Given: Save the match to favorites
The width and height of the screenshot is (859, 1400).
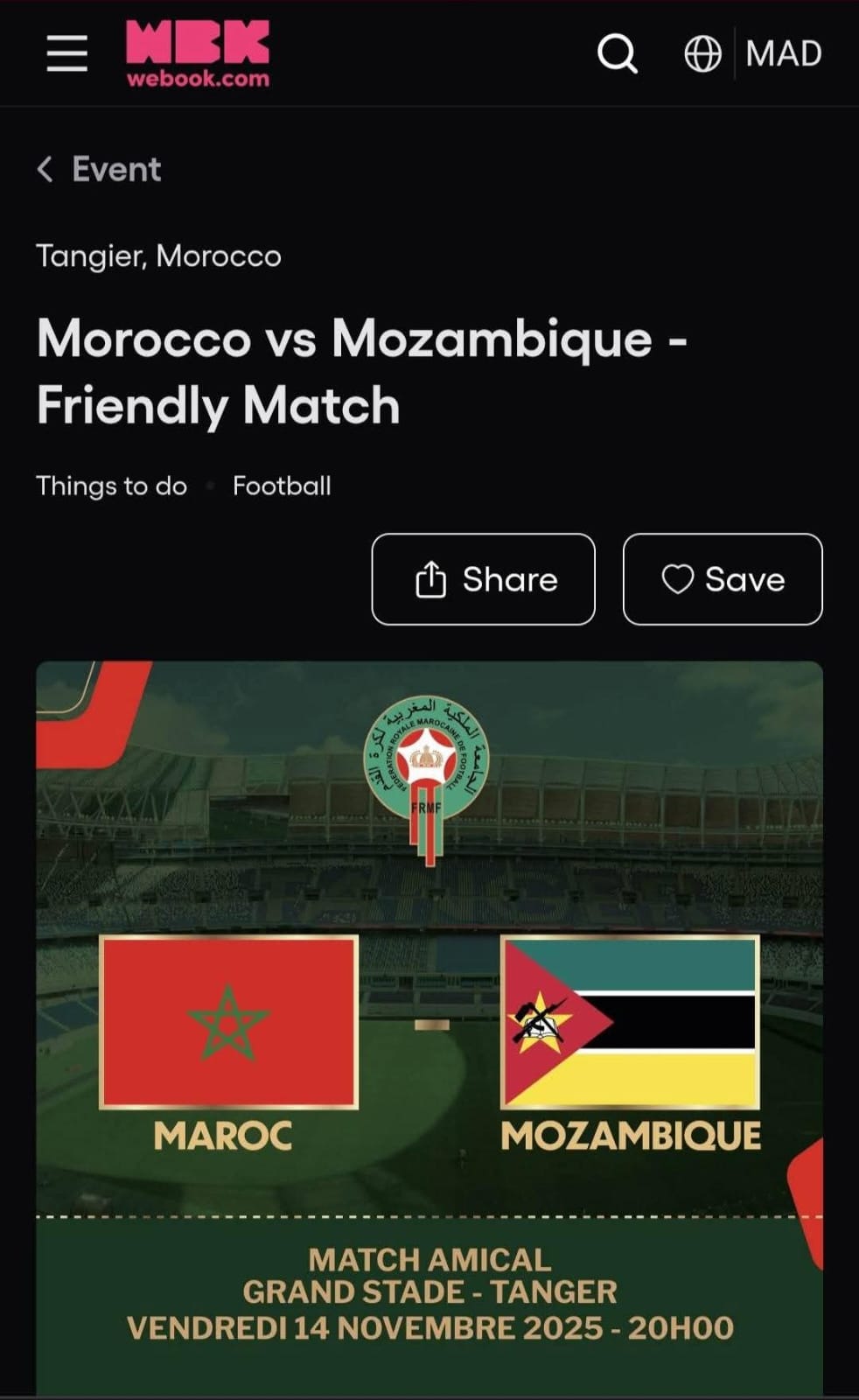Looking at the screenshot, I should point(722,579).
